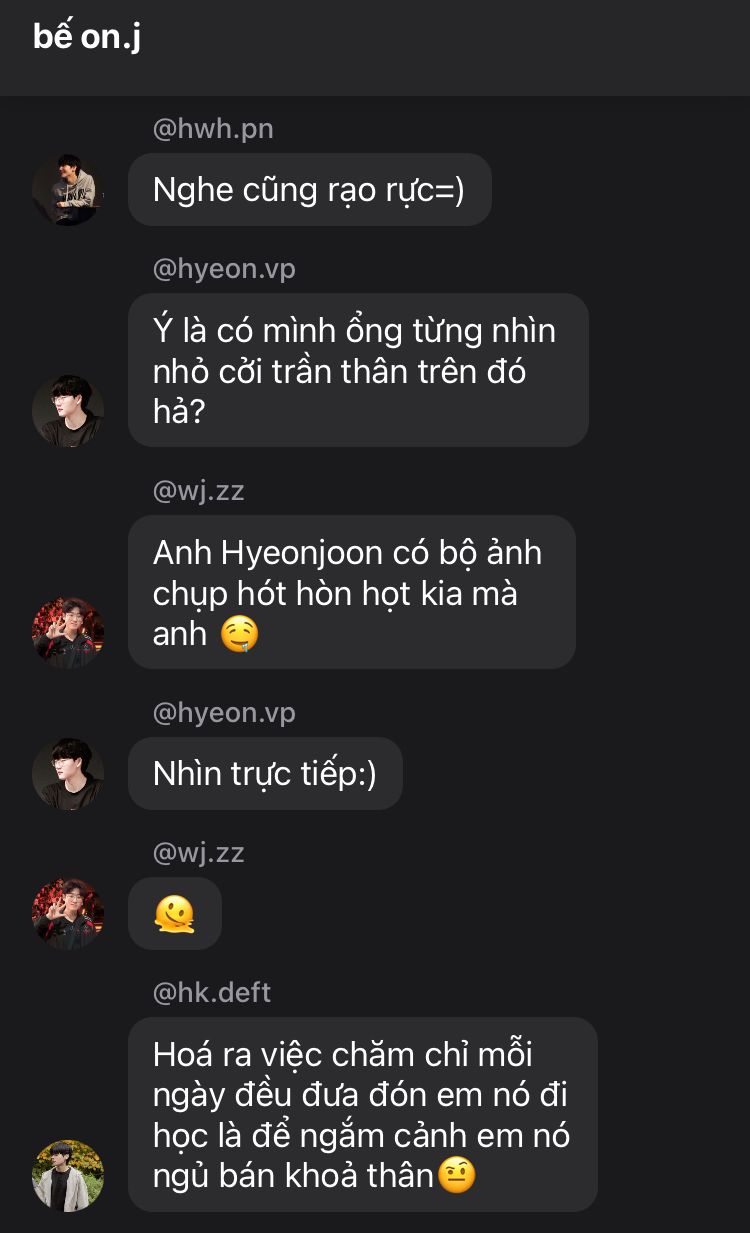Open the "bế on.j" chat title details
This screenshot has height=1233, width=750.
[87, 36]
